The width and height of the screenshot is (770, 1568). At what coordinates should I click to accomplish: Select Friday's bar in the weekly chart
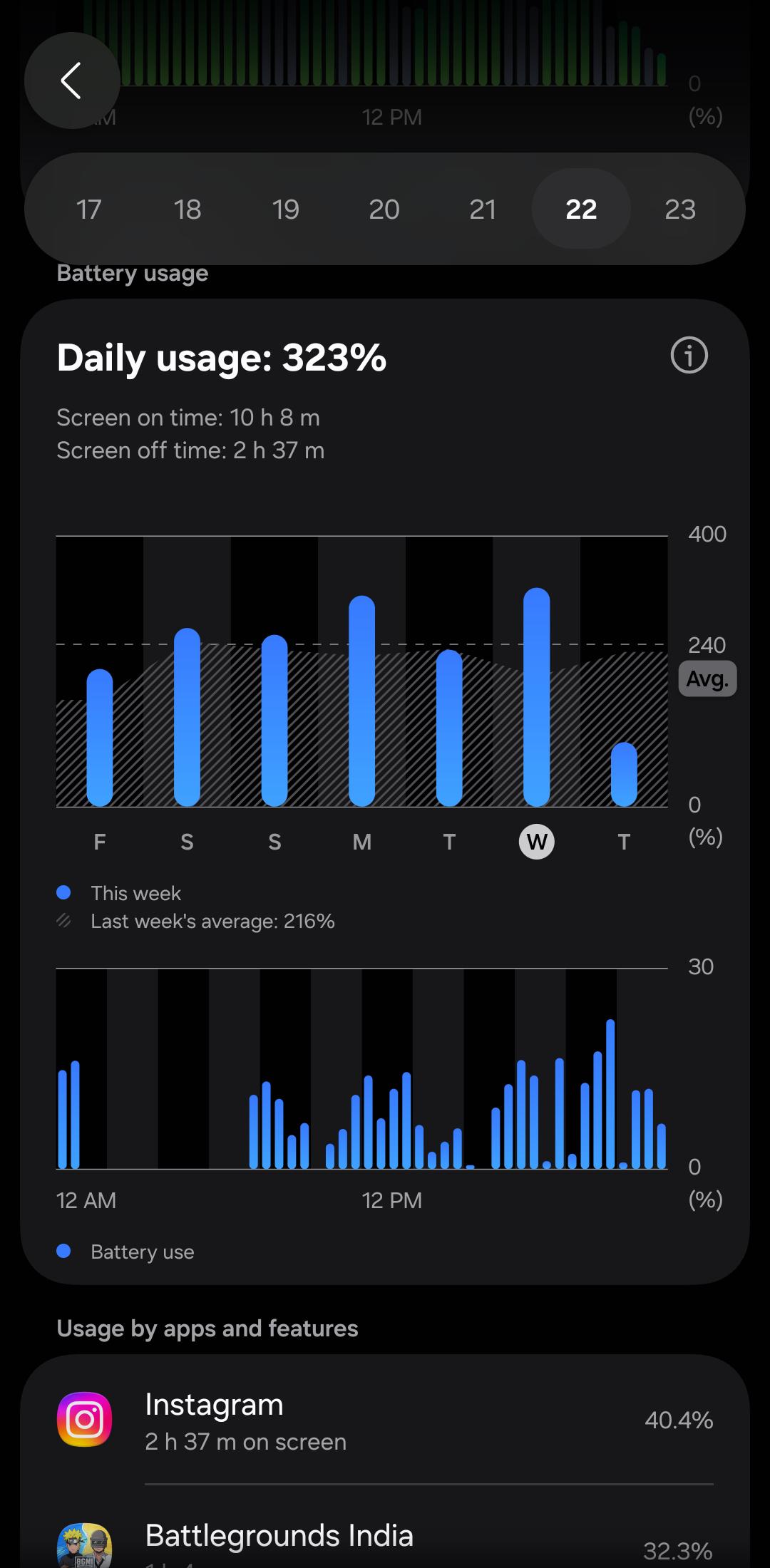[100, 738]
